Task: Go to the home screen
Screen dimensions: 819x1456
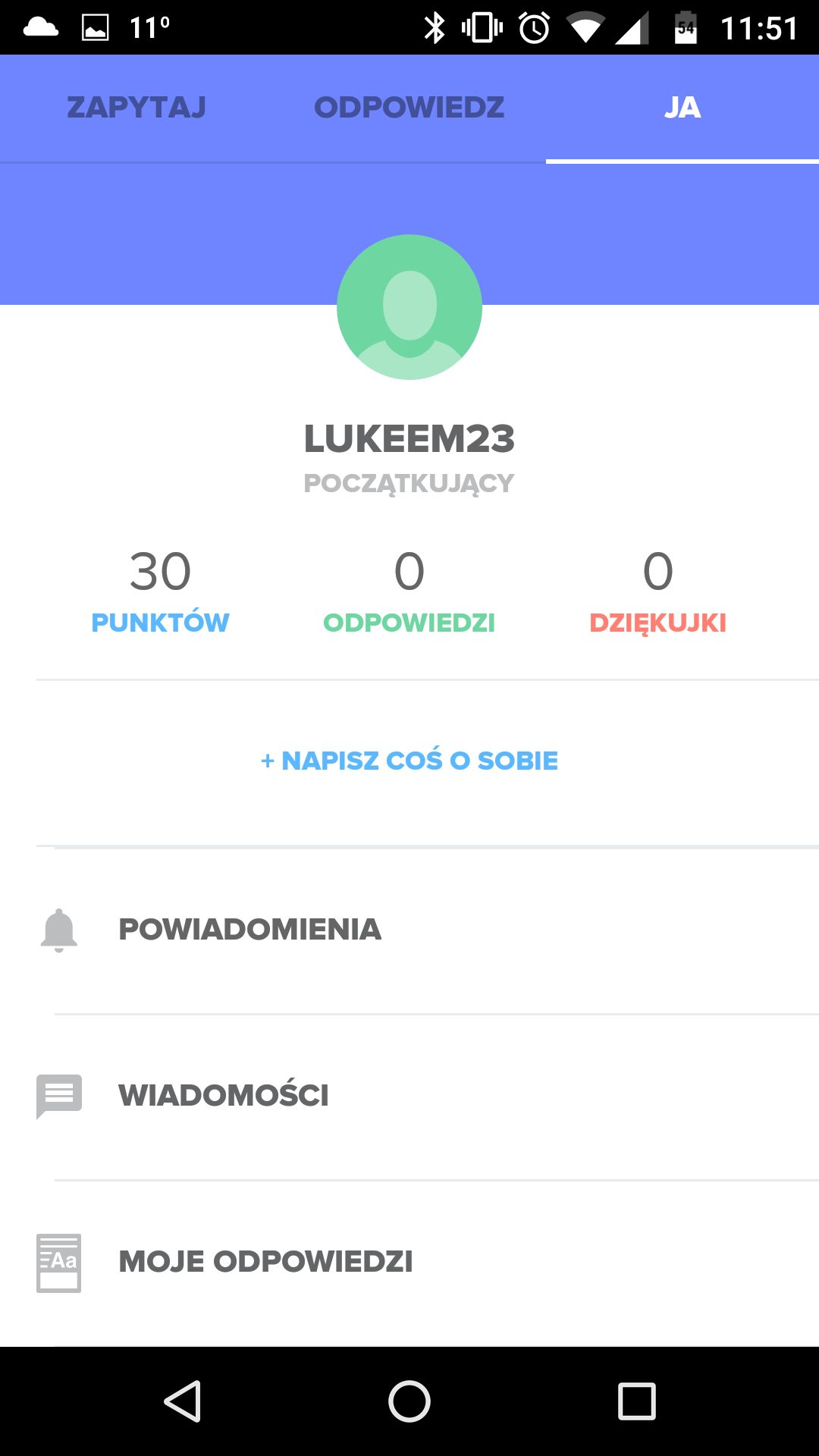Action: point(409,1401)
